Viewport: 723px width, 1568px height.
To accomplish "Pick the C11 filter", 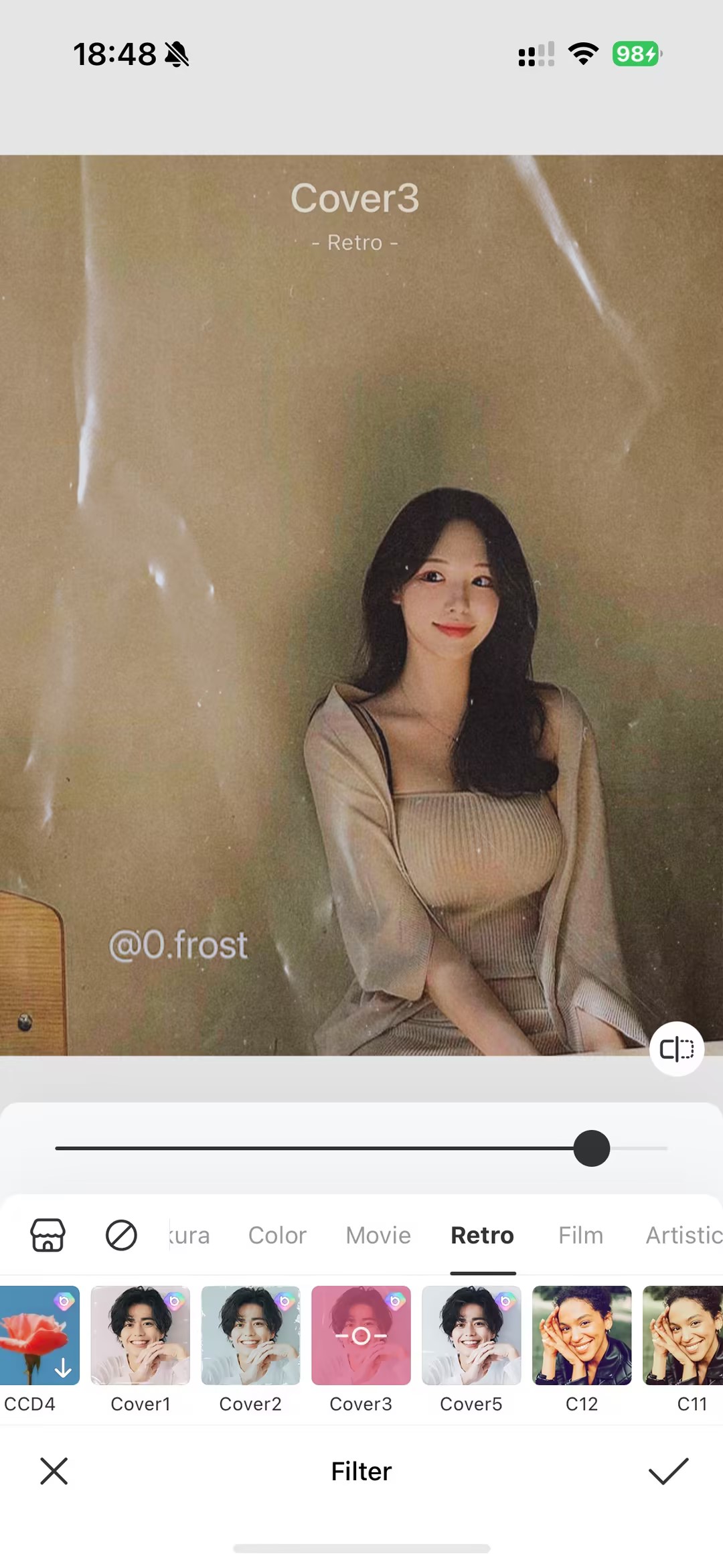I will (x=684, y=1336).
